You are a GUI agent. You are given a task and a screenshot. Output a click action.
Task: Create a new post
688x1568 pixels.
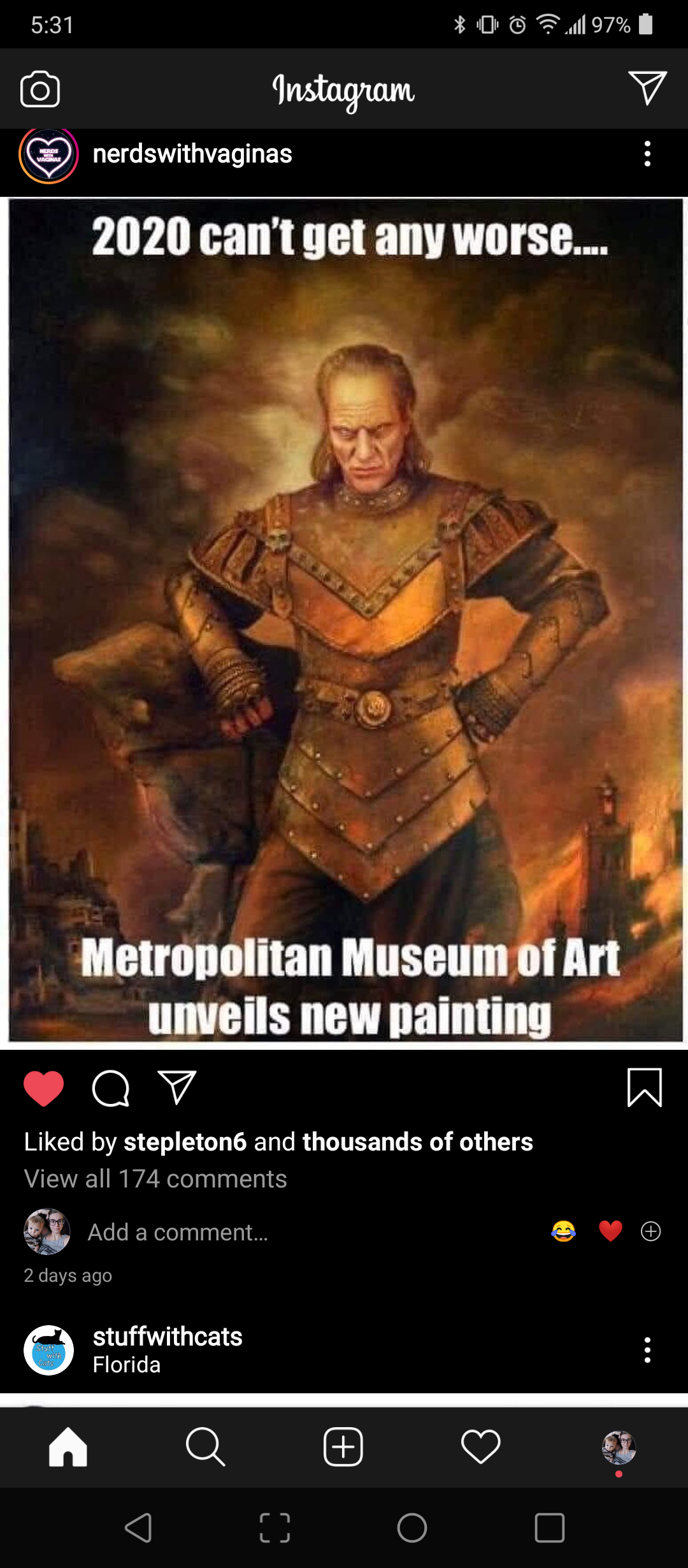(x=343, y=1447)
